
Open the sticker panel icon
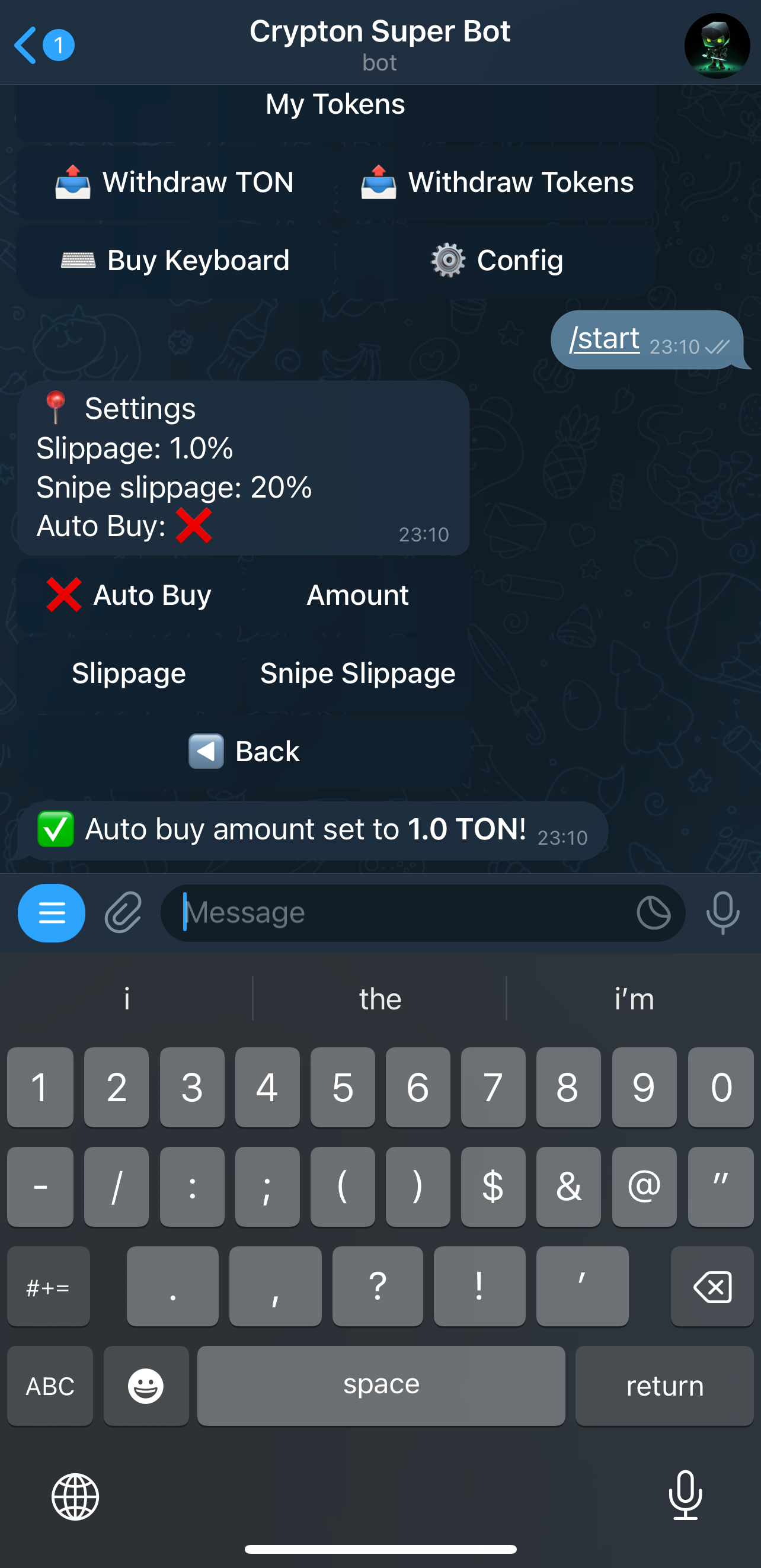tap(653, 912)
